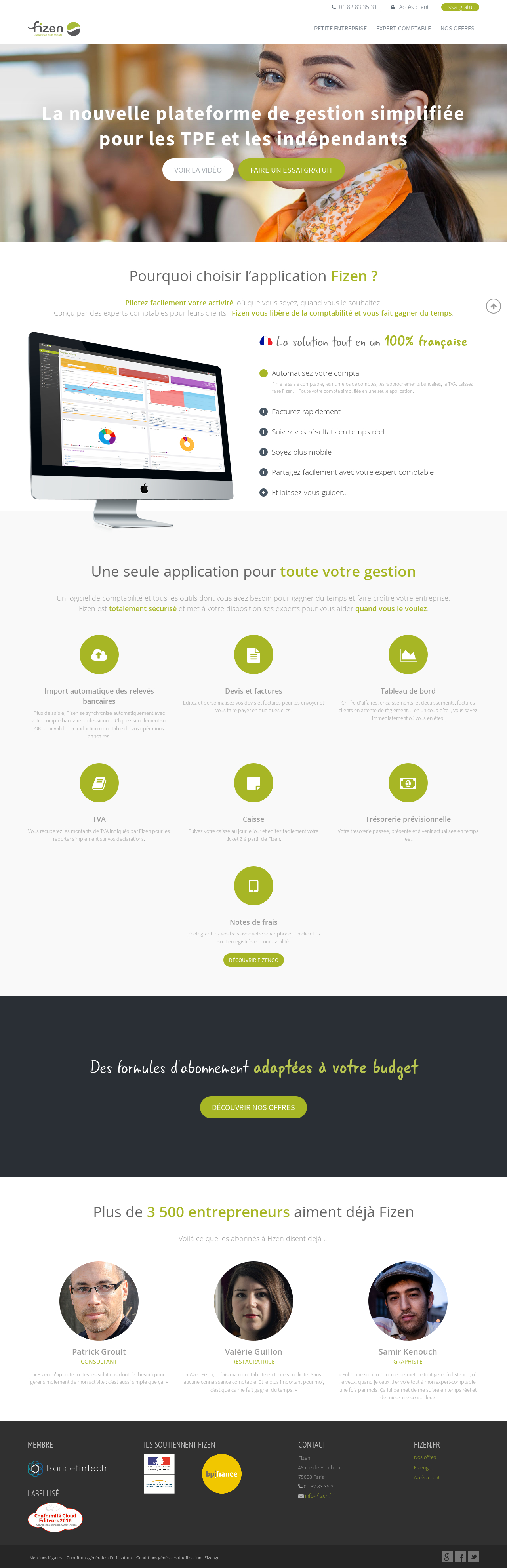Visit the Facebook page icon
The image size is (507, 1568).
pyautogui.click(x=461, y=1557)
